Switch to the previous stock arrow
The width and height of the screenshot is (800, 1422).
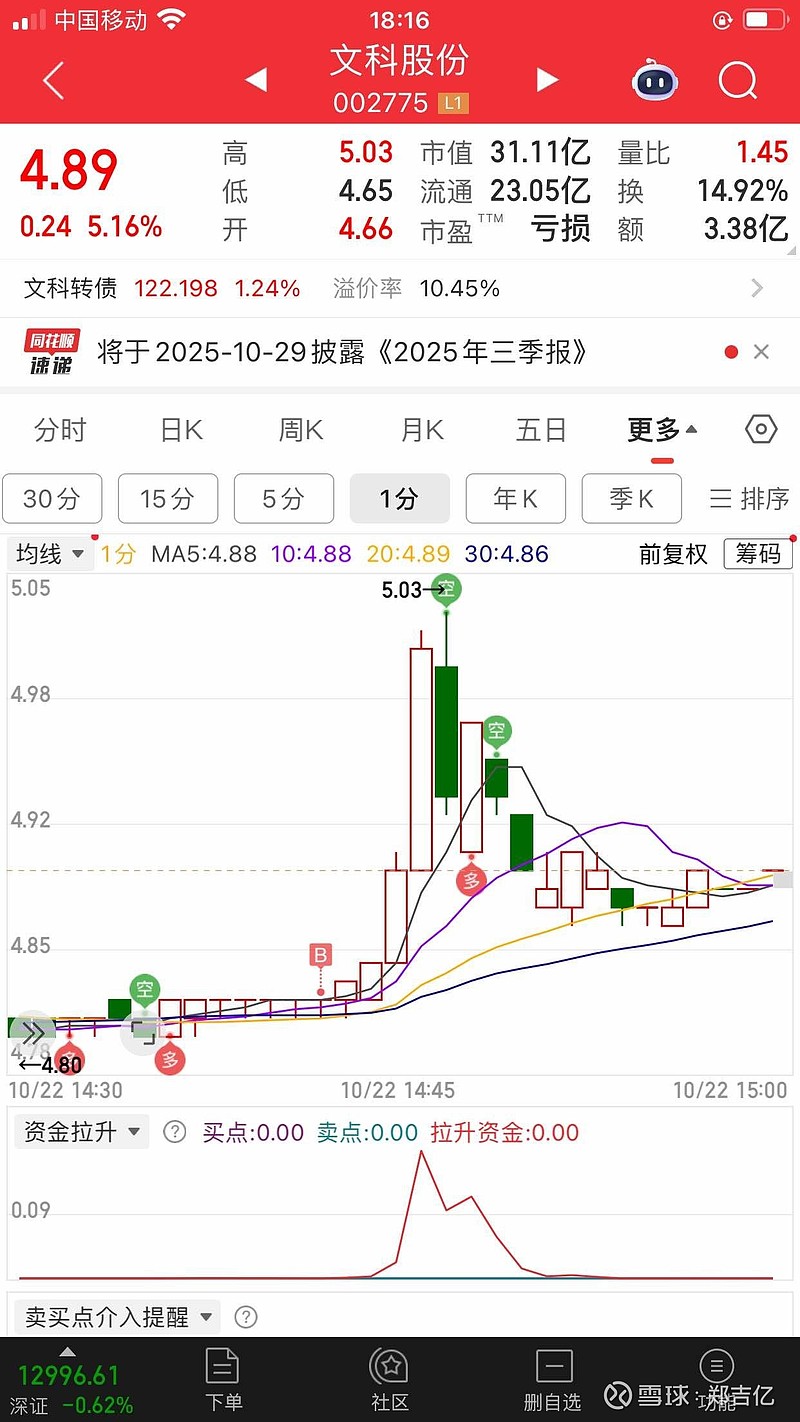click(256, 80)
